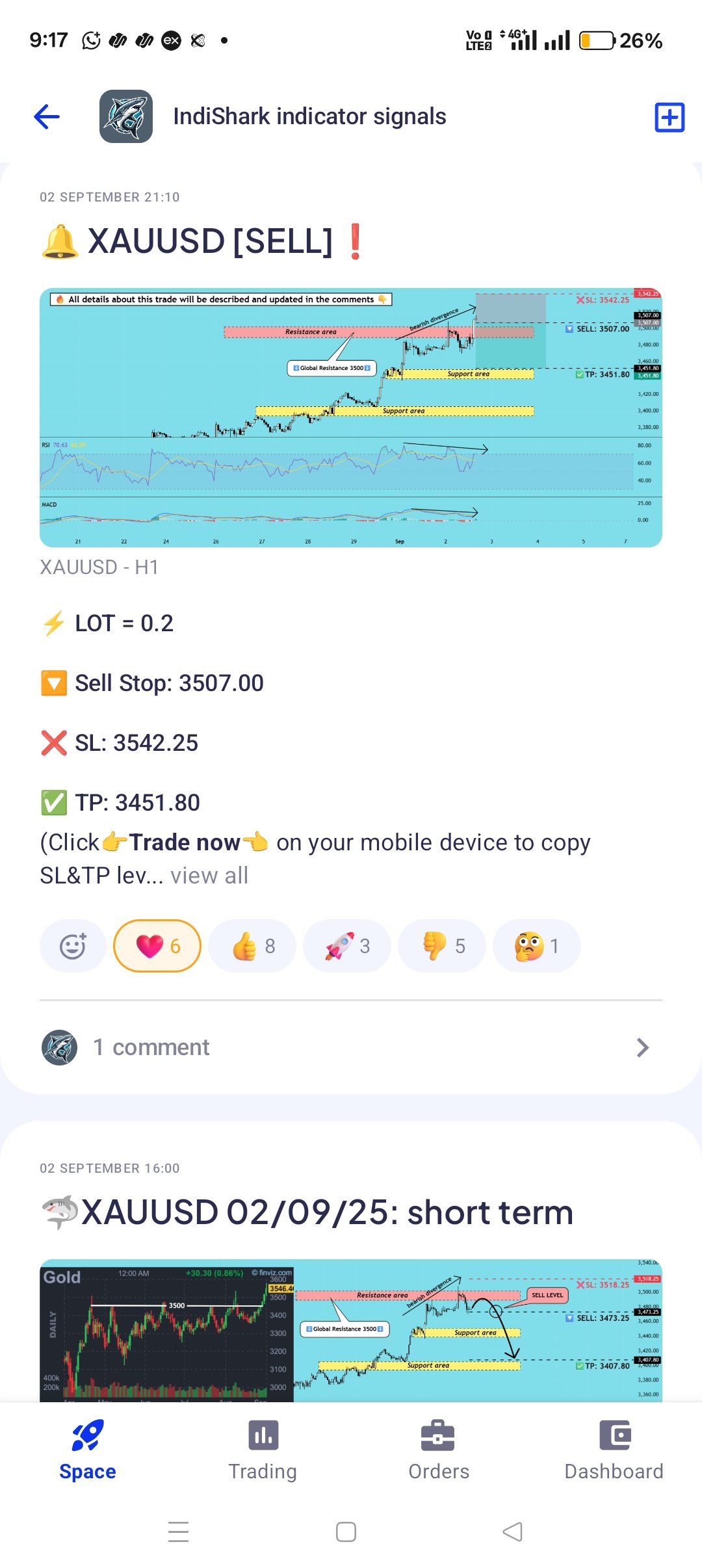React with thumbs down showing 5
Screen dimensions: 702x1568
442,946
